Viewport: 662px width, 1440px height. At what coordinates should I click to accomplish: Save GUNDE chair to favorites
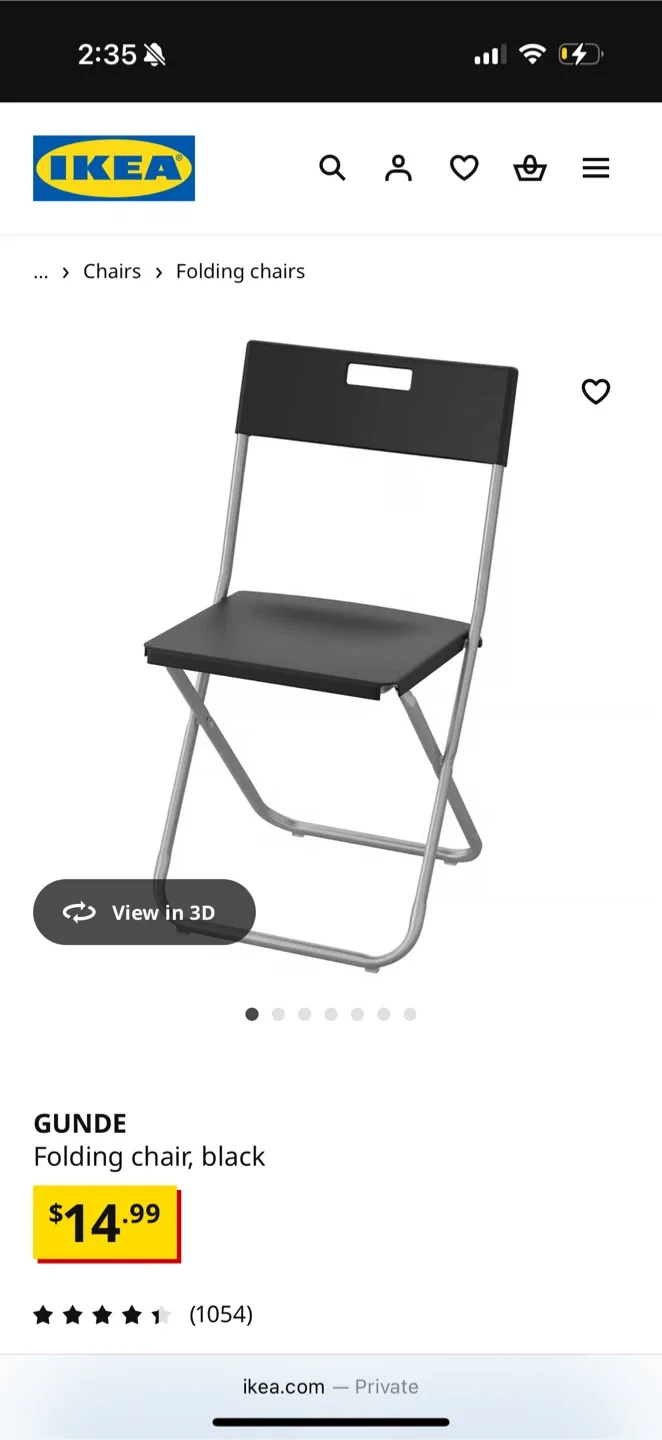(x=596, y=392)
